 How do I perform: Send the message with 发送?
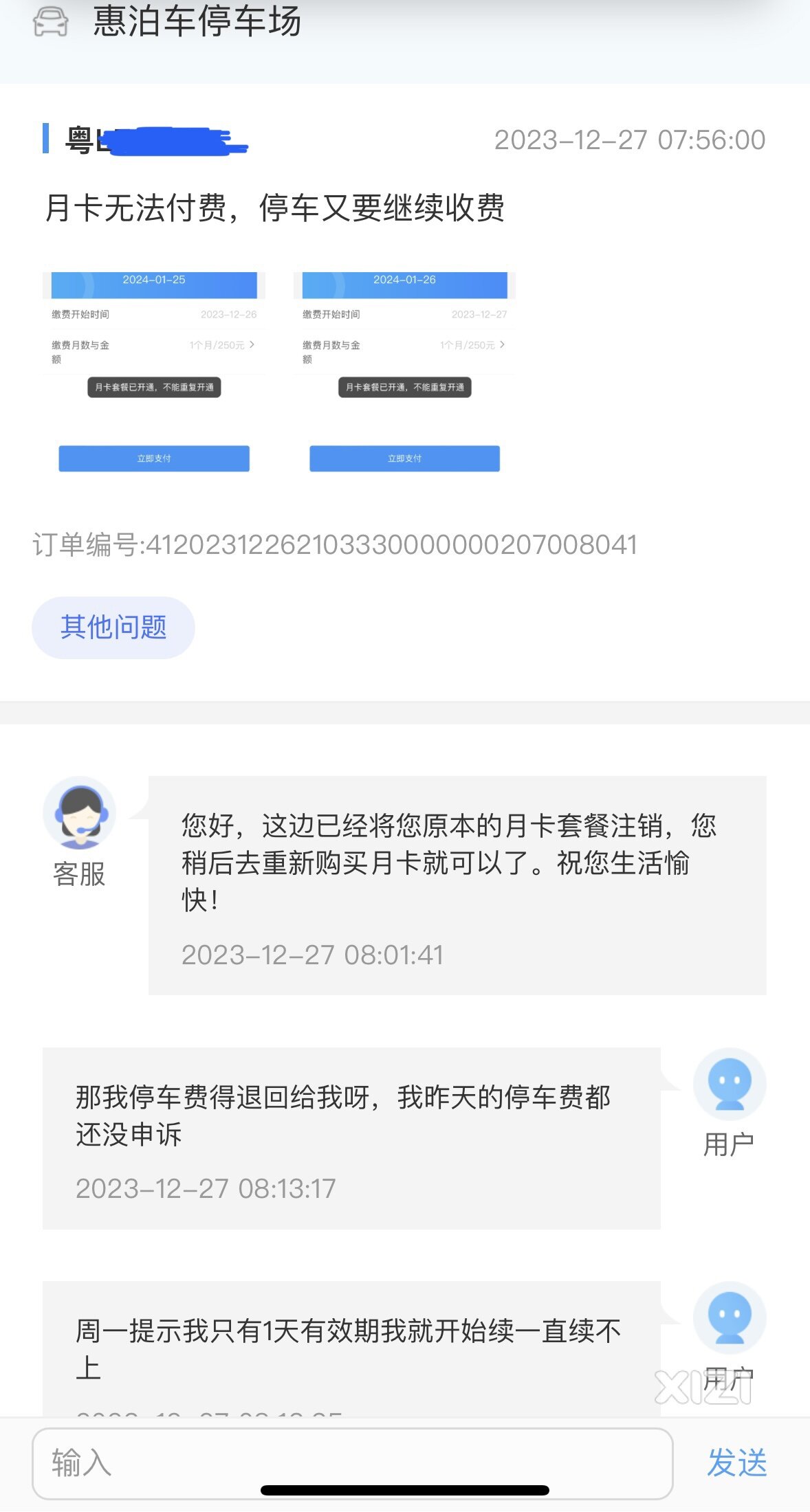click(737, 1463)
